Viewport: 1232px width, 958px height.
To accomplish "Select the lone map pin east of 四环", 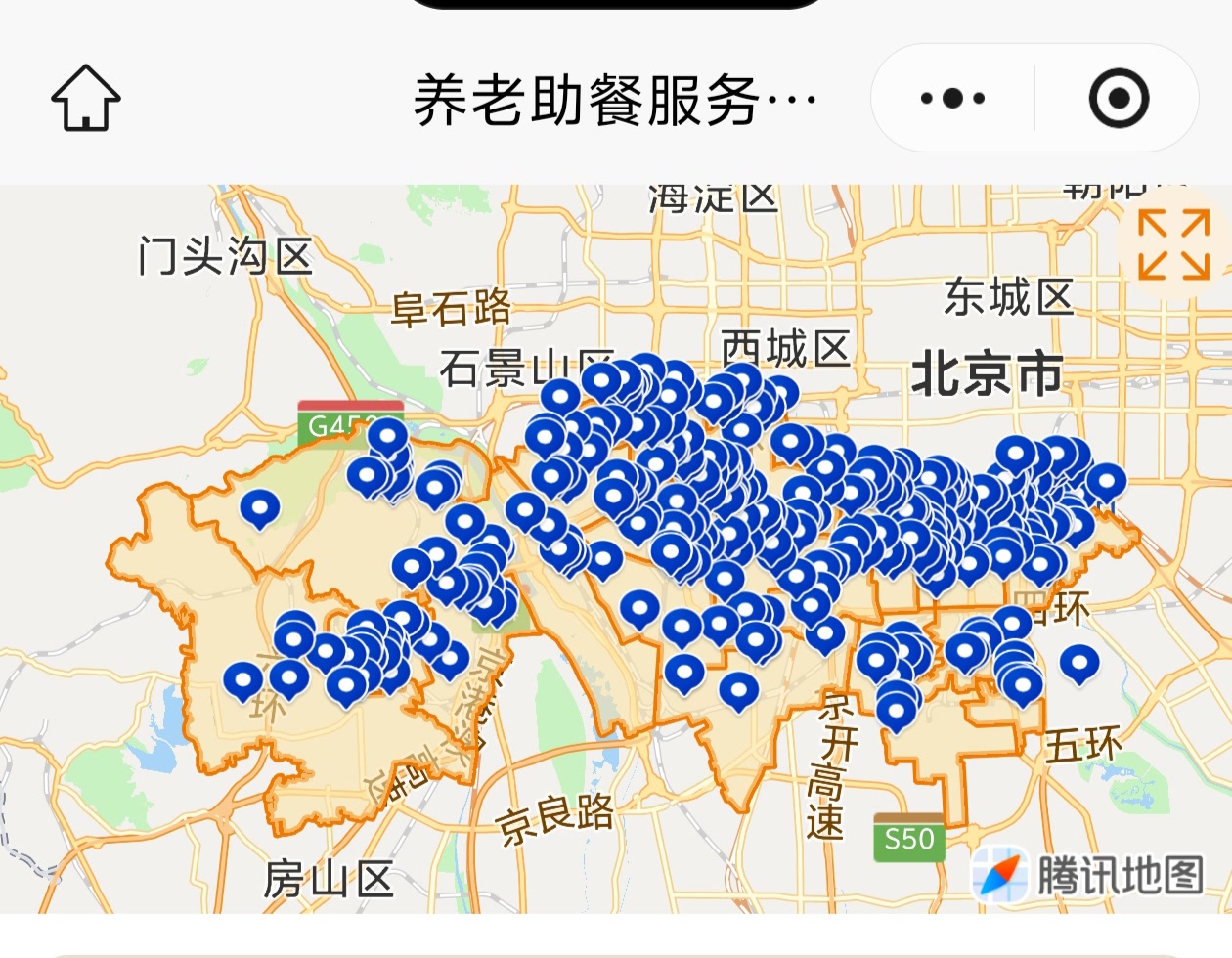I will click(x=1079, y=663).
